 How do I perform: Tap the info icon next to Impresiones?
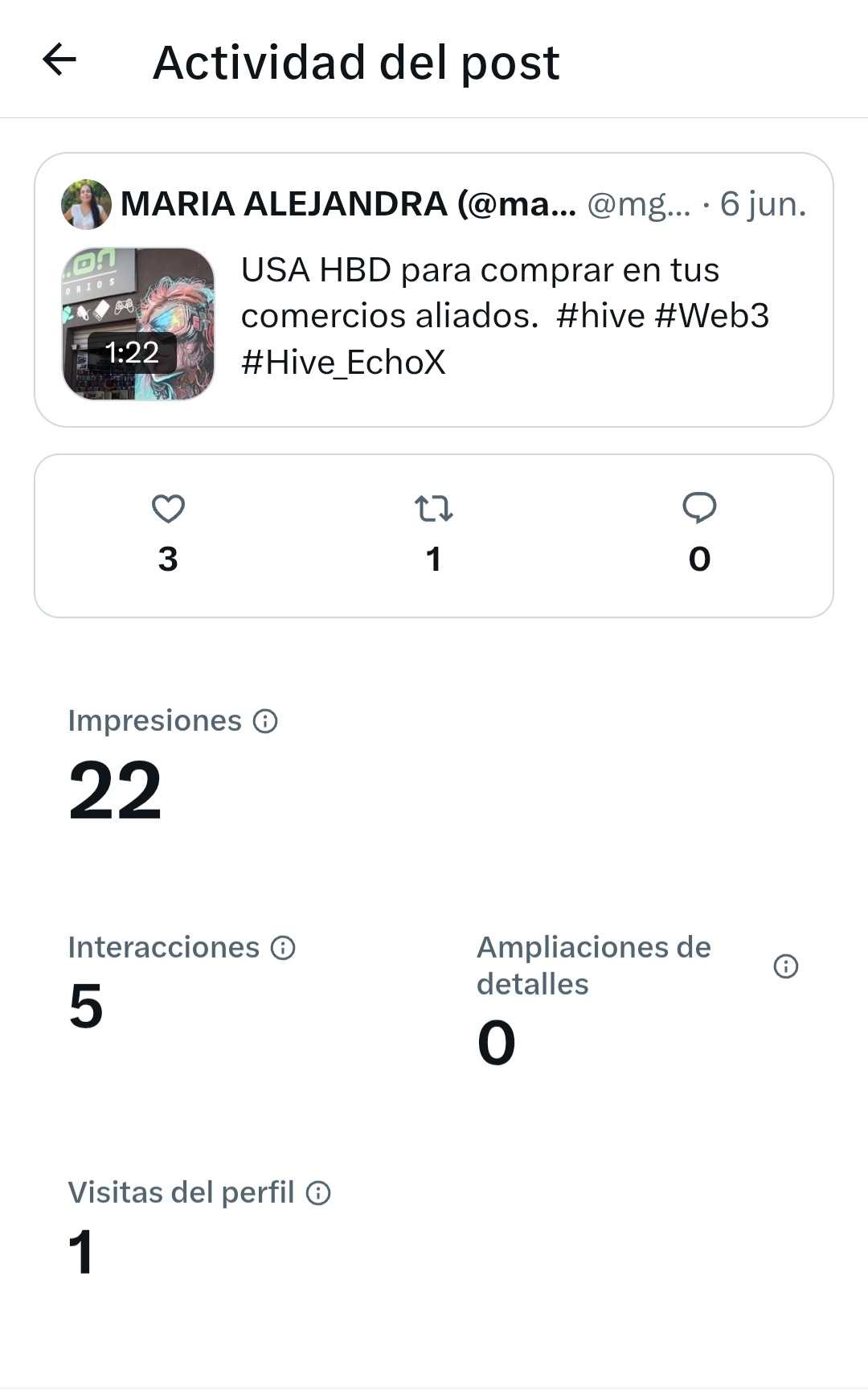pyautogui.click(x=265, y=721)
